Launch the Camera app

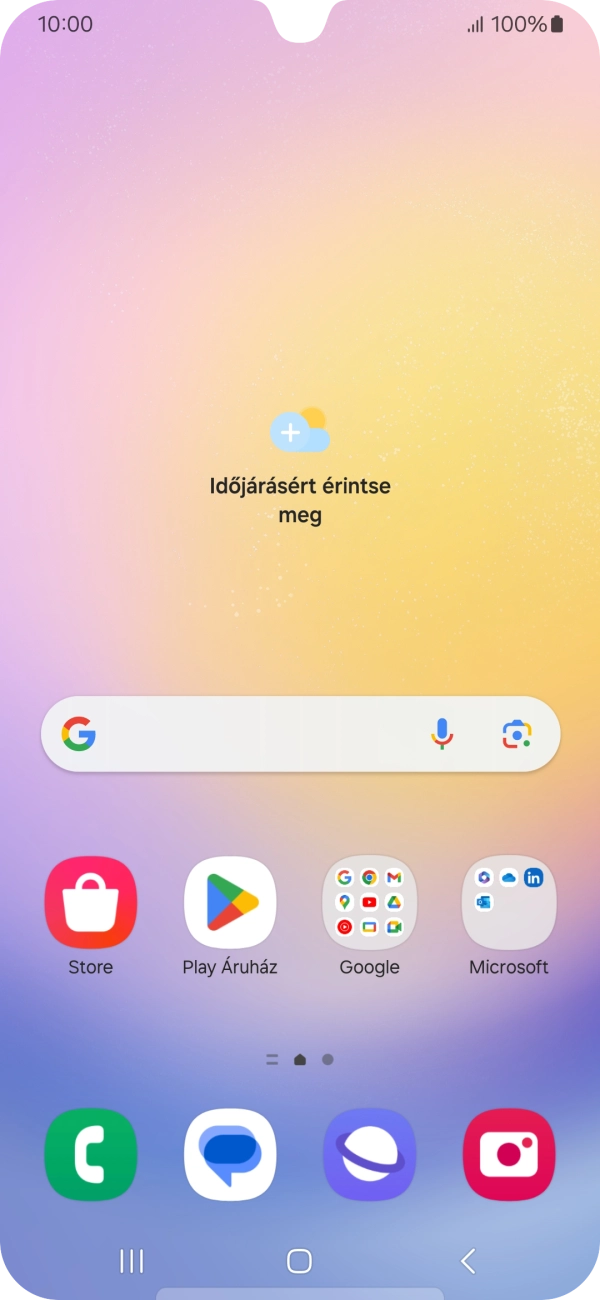coord(509,1154)
